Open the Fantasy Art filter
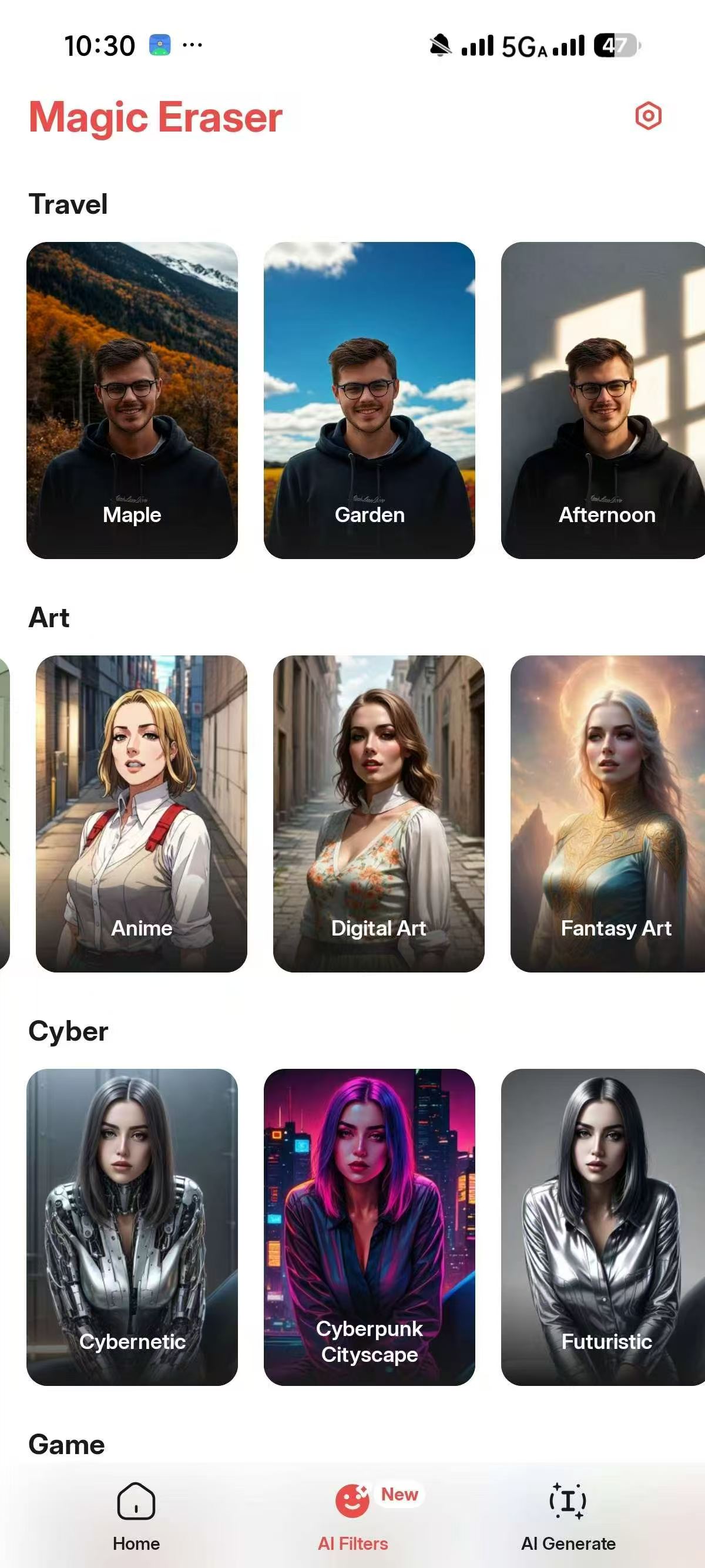 pos(607,813)
